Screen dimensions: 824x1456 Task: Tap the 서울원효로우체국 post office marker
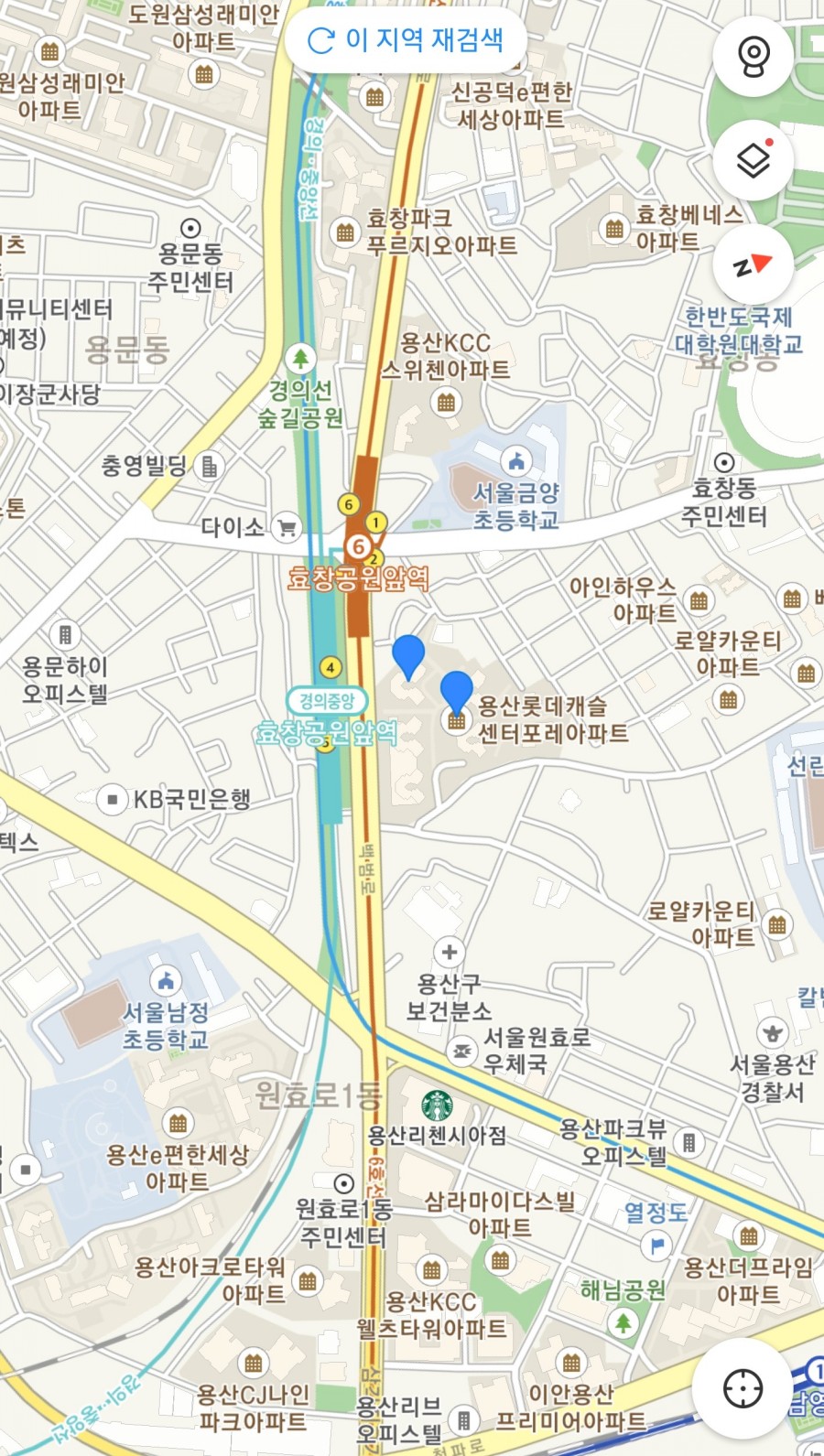462,1052
